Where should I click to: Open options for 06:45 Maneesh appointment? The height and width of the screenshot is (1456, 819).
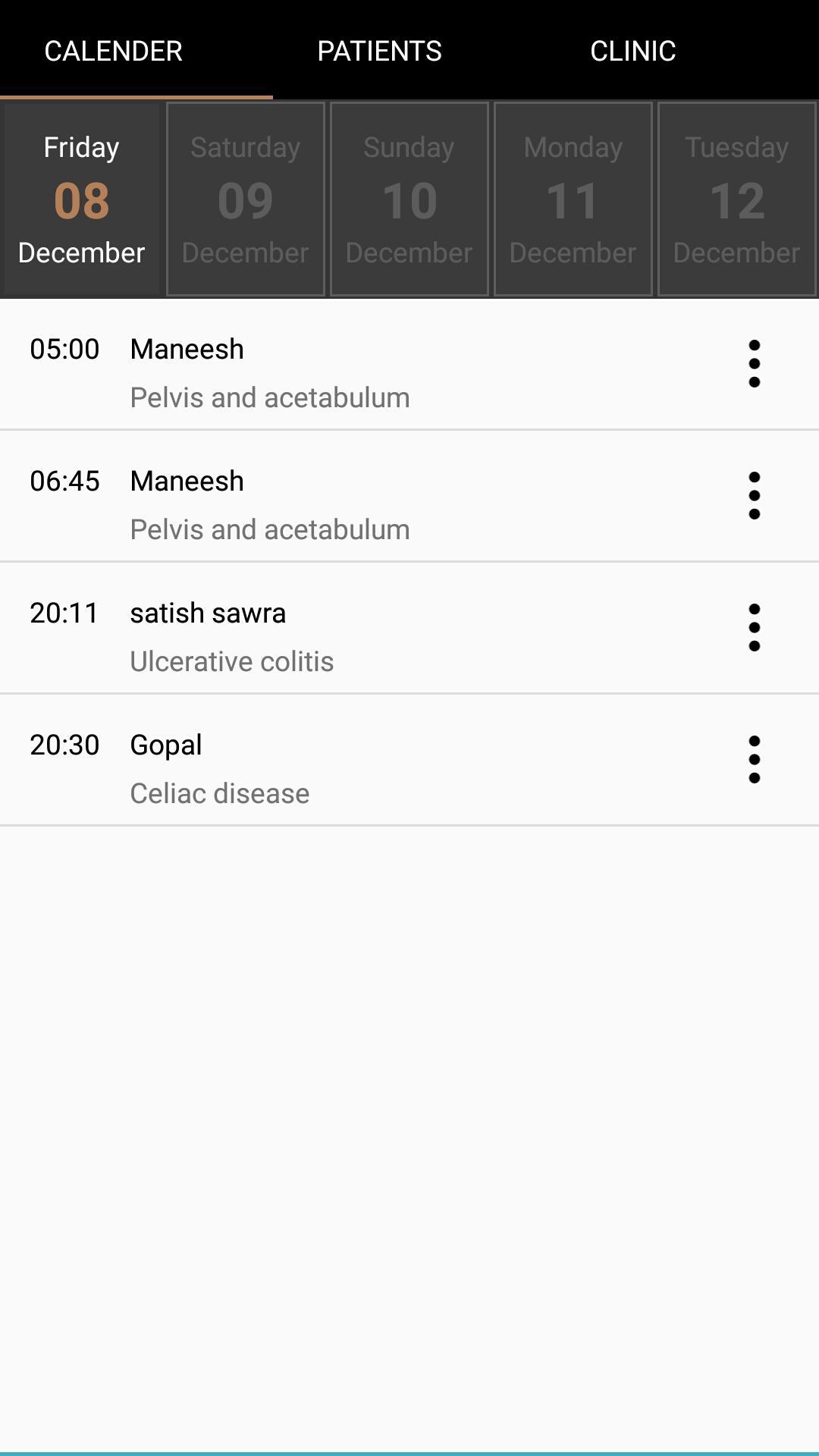point(754,496)
